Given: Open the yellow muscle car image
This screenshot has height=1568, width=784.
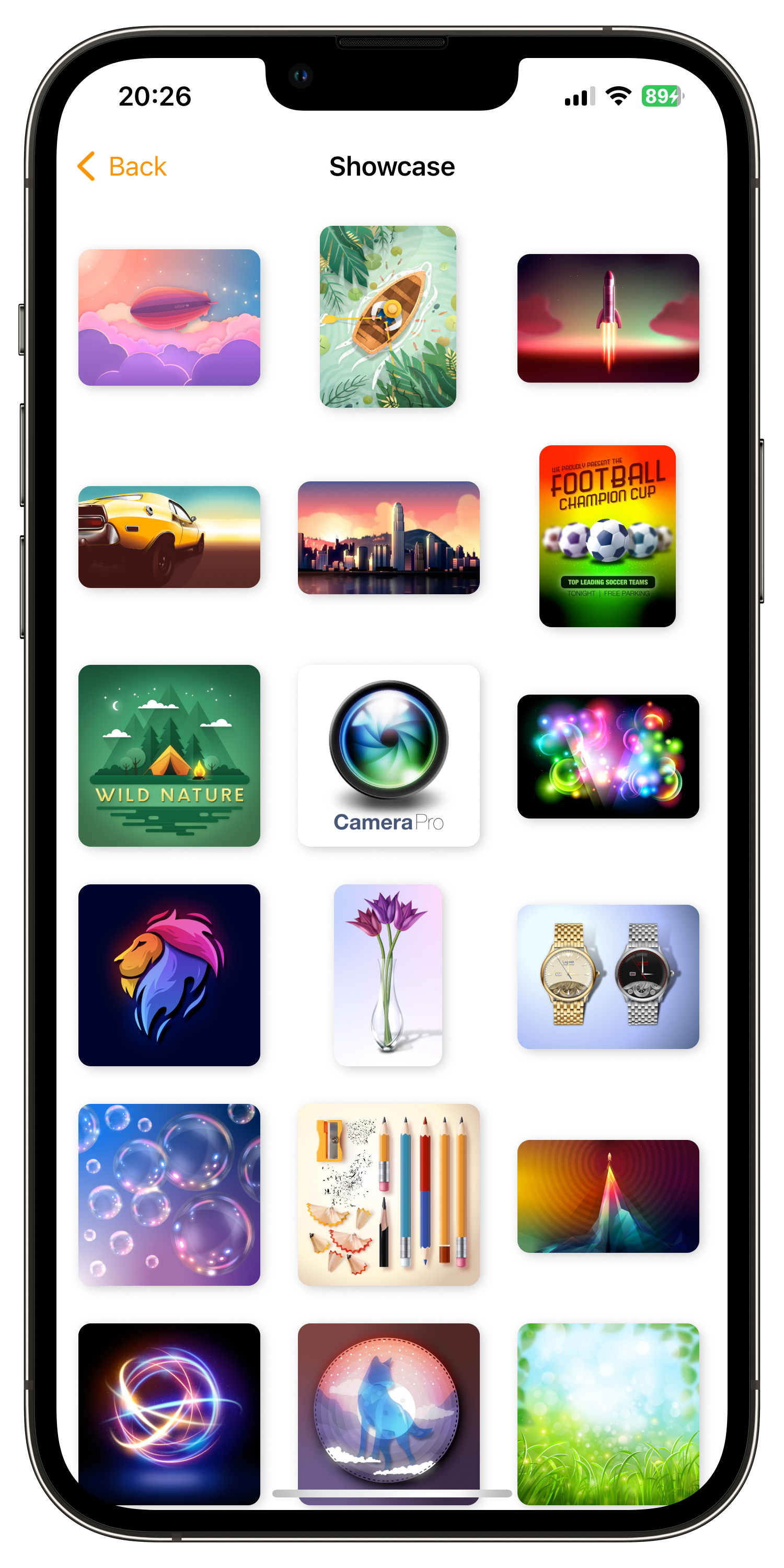Looking at the screenshot, I should tap(169, 536).
